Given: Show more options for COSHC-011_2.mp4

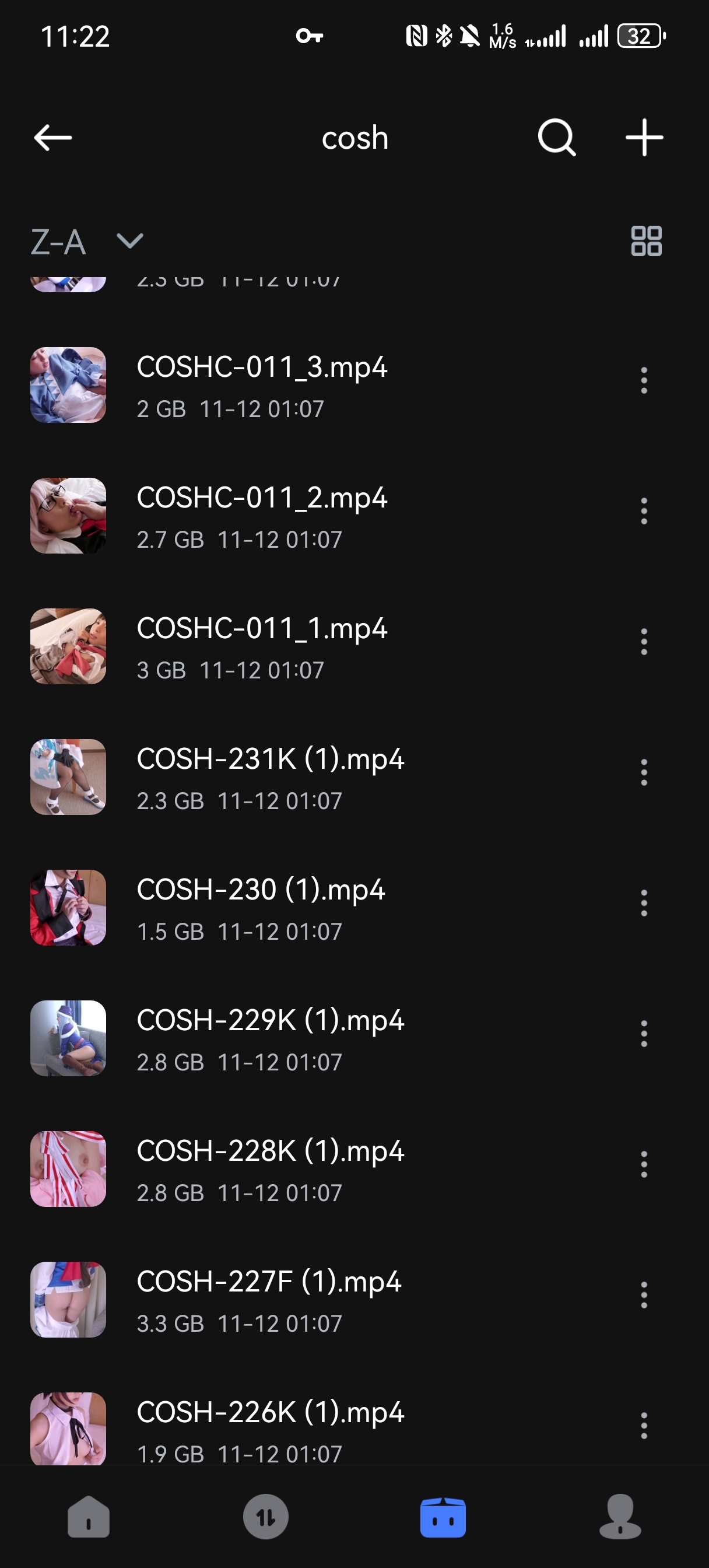Looking at the screenshot, I should pyautogui.click(x=643, y=512).
